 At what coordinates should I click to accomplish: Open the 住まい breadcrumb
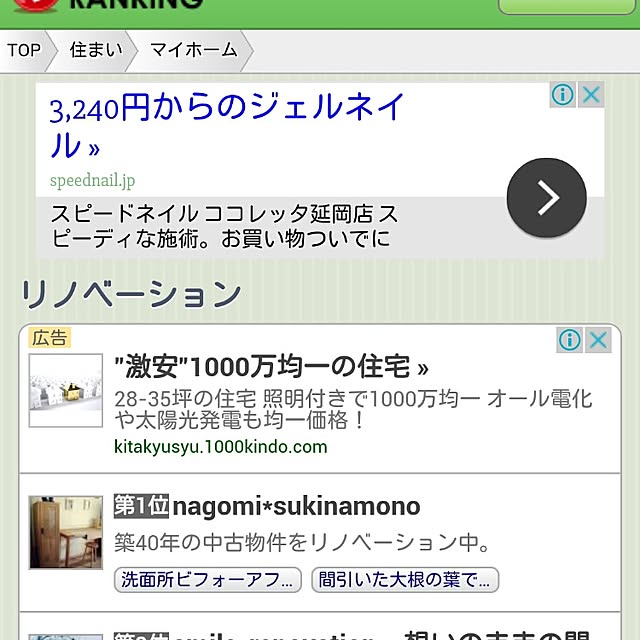[x=95, y=50]
